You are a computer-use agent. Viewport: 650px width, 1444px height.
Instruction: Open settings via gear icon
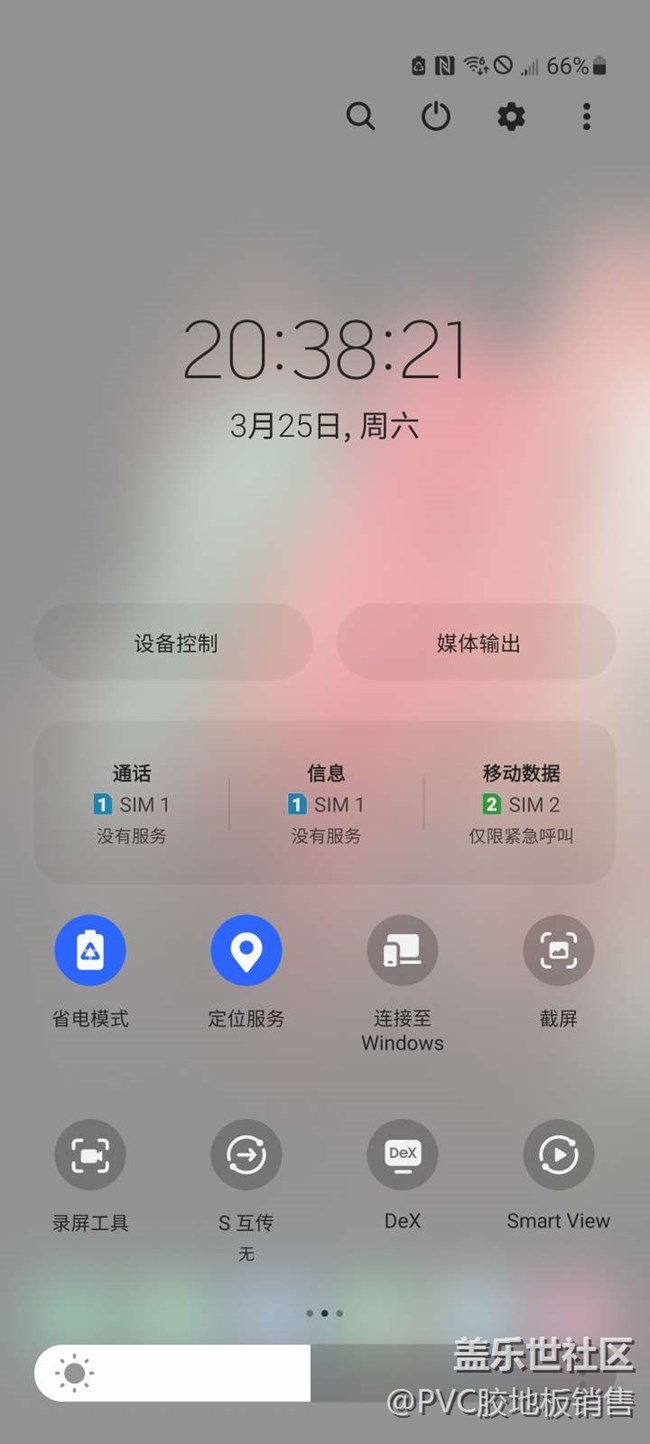click(511, 117)
